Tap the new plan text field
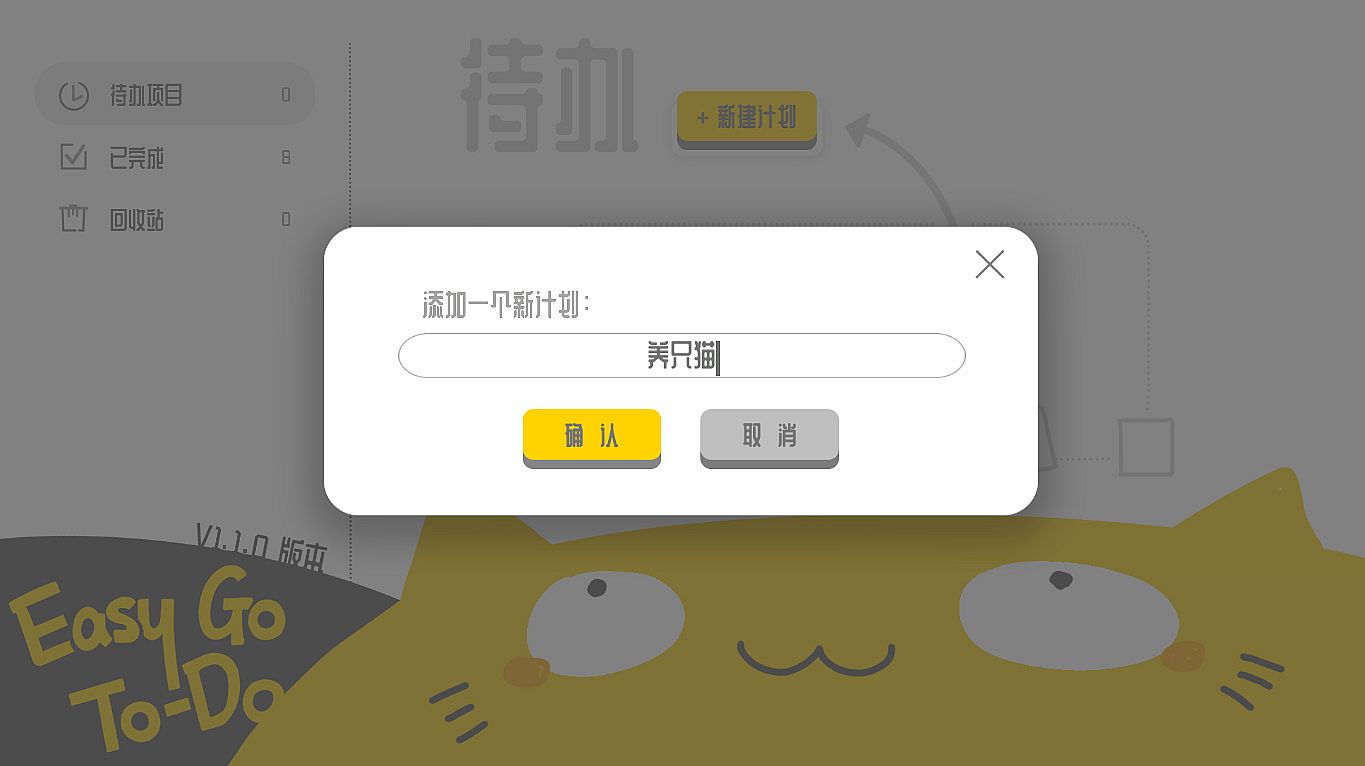The image size is (1365, 766). coord(681,356)
